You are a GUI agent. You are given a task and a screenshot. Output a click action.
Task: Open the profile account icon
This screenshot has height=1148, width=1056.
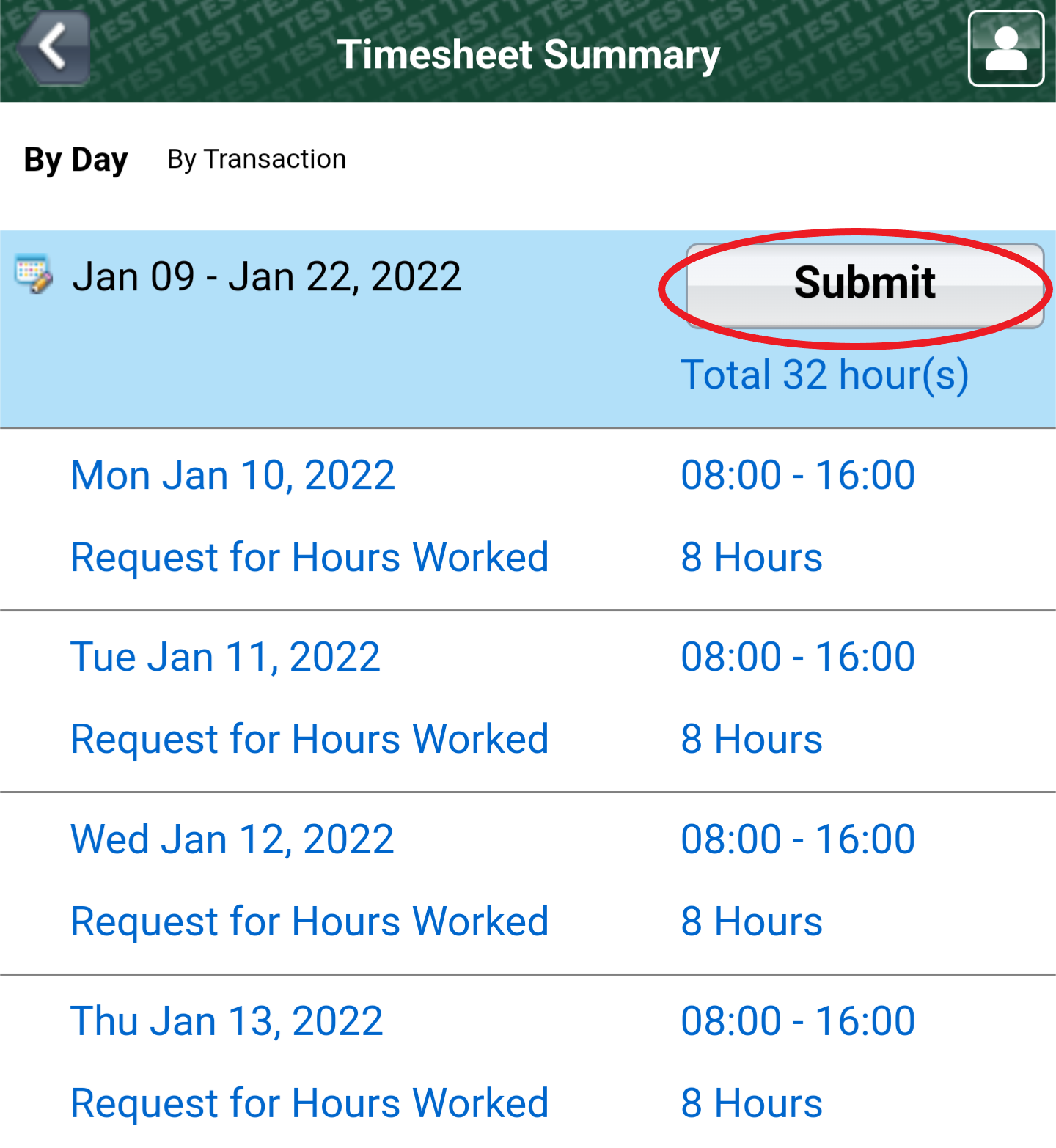point(1005,48)
